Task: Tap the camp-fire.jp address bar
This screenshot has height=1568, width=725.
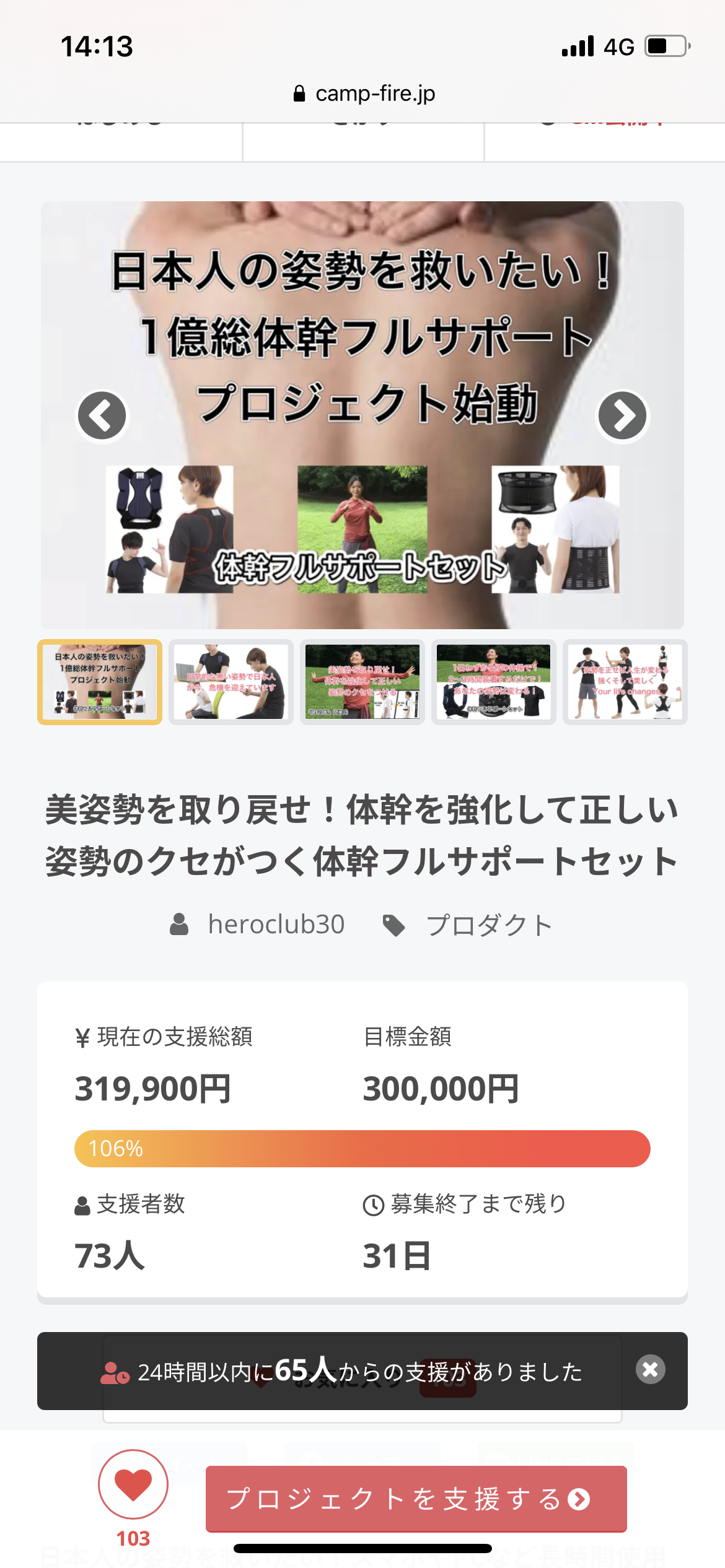Action: click(364, 94)
